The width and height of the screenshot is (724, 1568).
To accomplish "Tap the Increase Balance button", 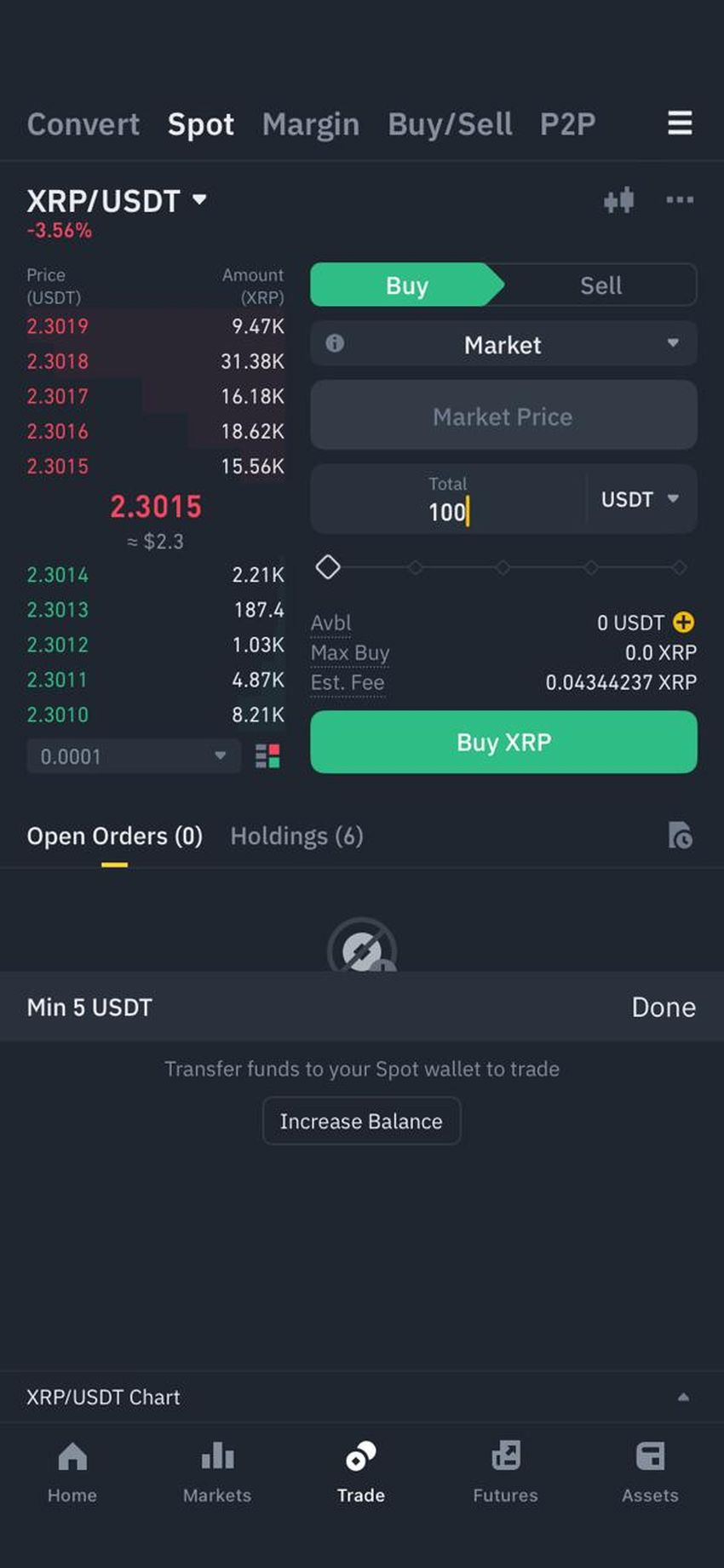I will [x=361, y=1121].
